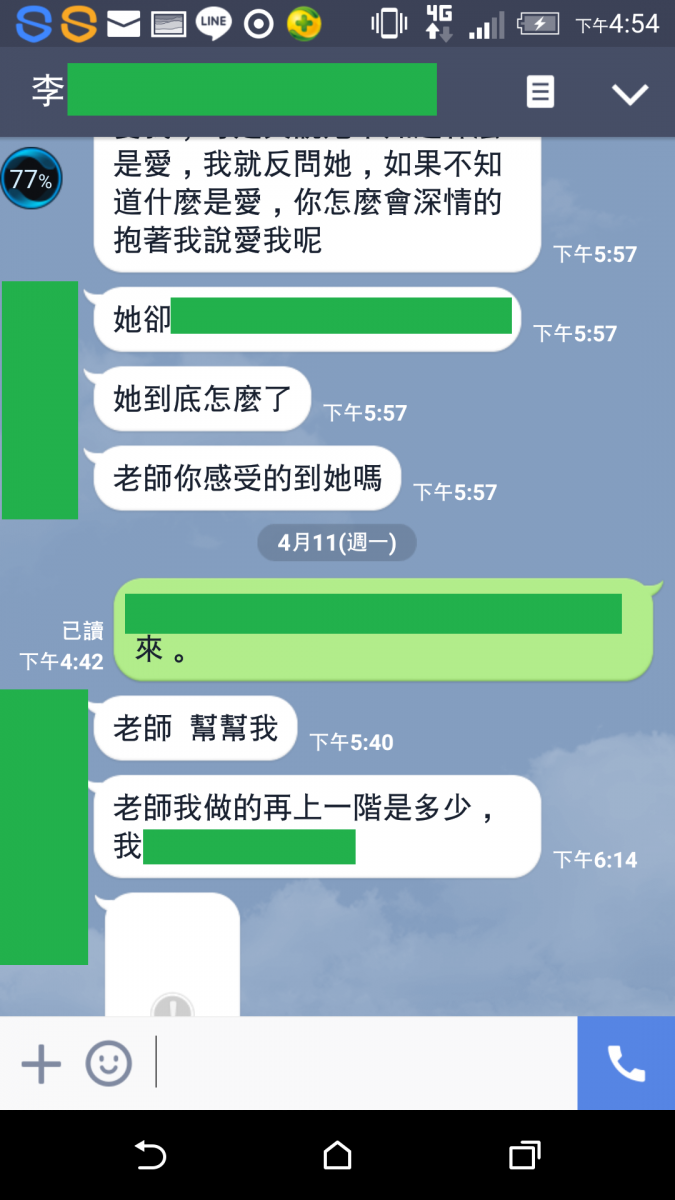Tap the plus attach button

[41, 1064]
